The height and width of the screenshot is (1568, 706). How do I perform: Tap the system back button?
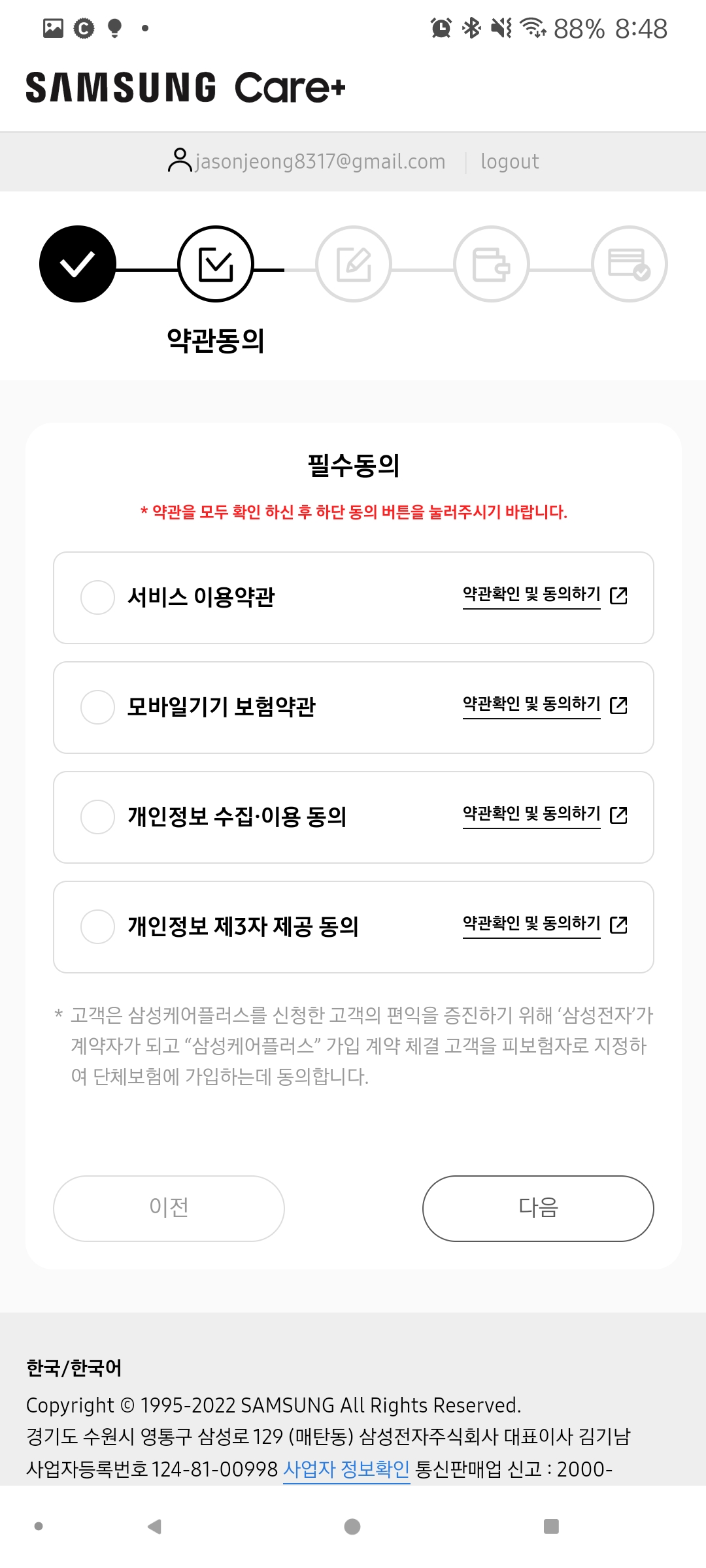click(155, 1526)
